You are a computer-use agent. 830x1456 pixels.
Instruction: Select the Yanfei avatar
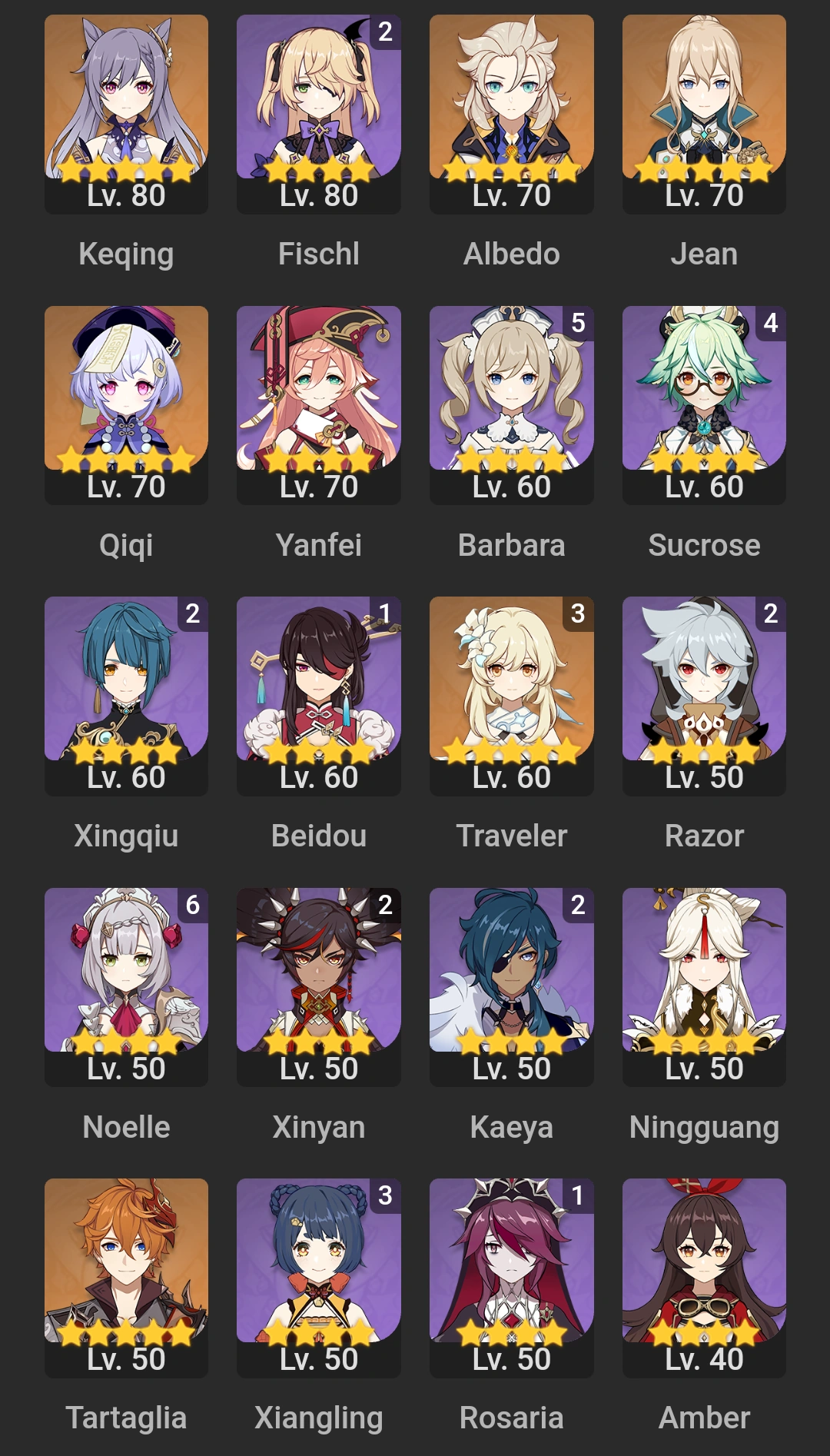coord(318,400)
